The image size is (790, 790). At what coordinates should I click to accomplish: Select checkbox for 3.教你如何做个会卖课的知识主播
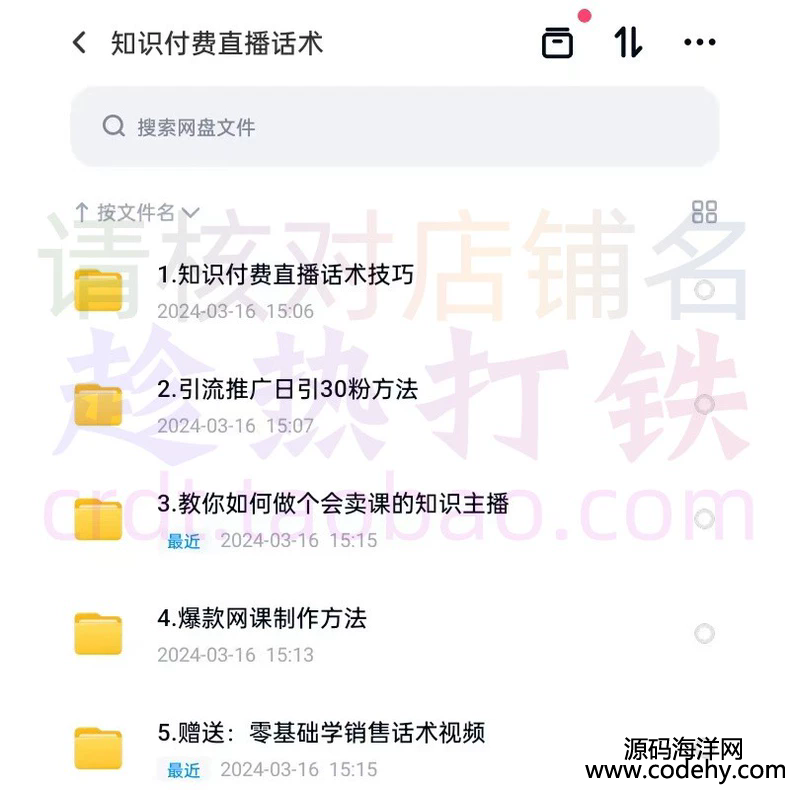click(x=704, y=519)
